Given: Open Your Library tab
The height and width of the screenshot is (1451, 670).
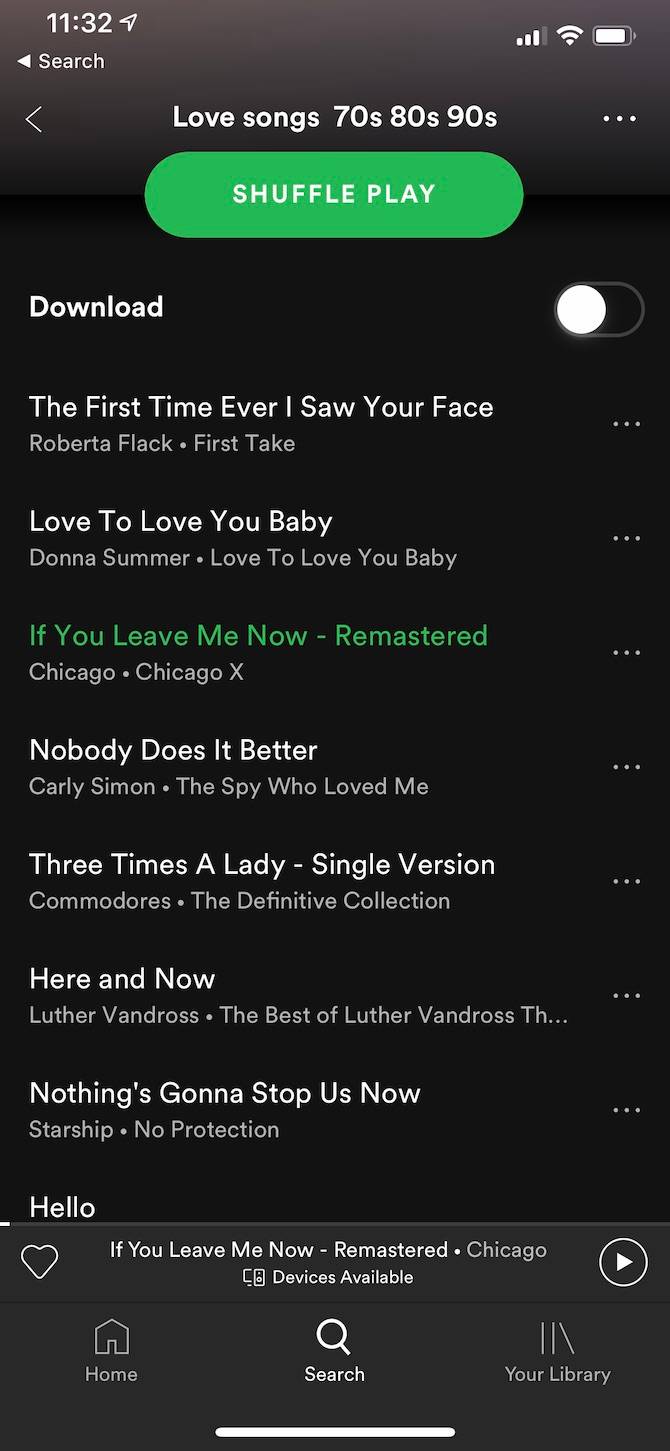Looking at the screenshot, I should coord(557,1351).
